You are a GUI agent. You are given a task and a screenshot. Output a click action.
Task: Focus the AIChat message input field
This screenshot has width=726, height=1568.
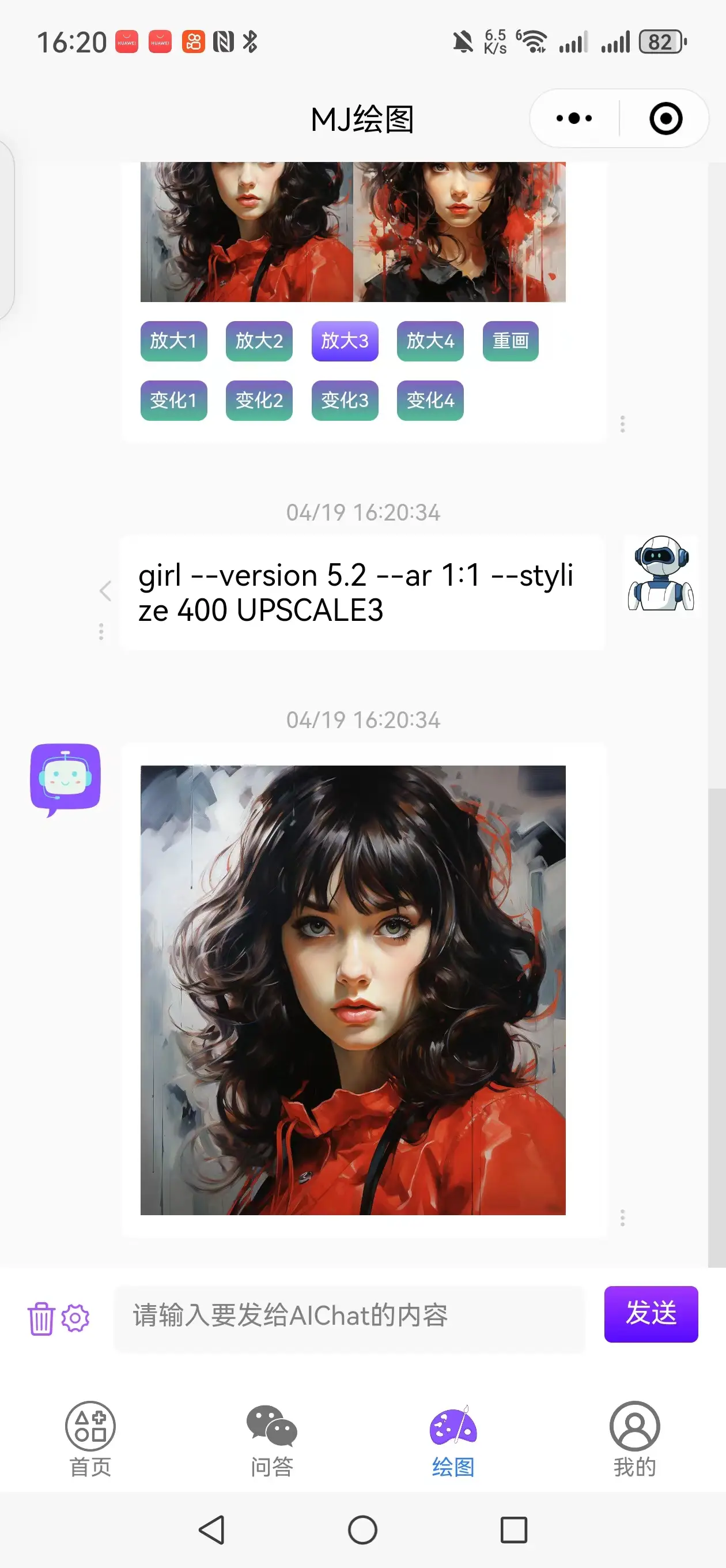(348, 1316)
